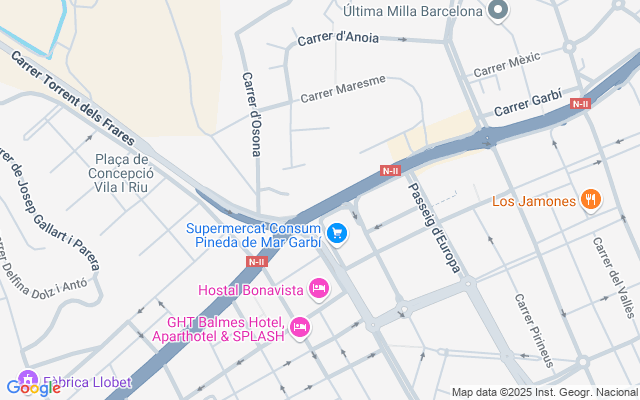Open Supermercat Consum Pineda de Mar marker

click(x=338, y=233)
